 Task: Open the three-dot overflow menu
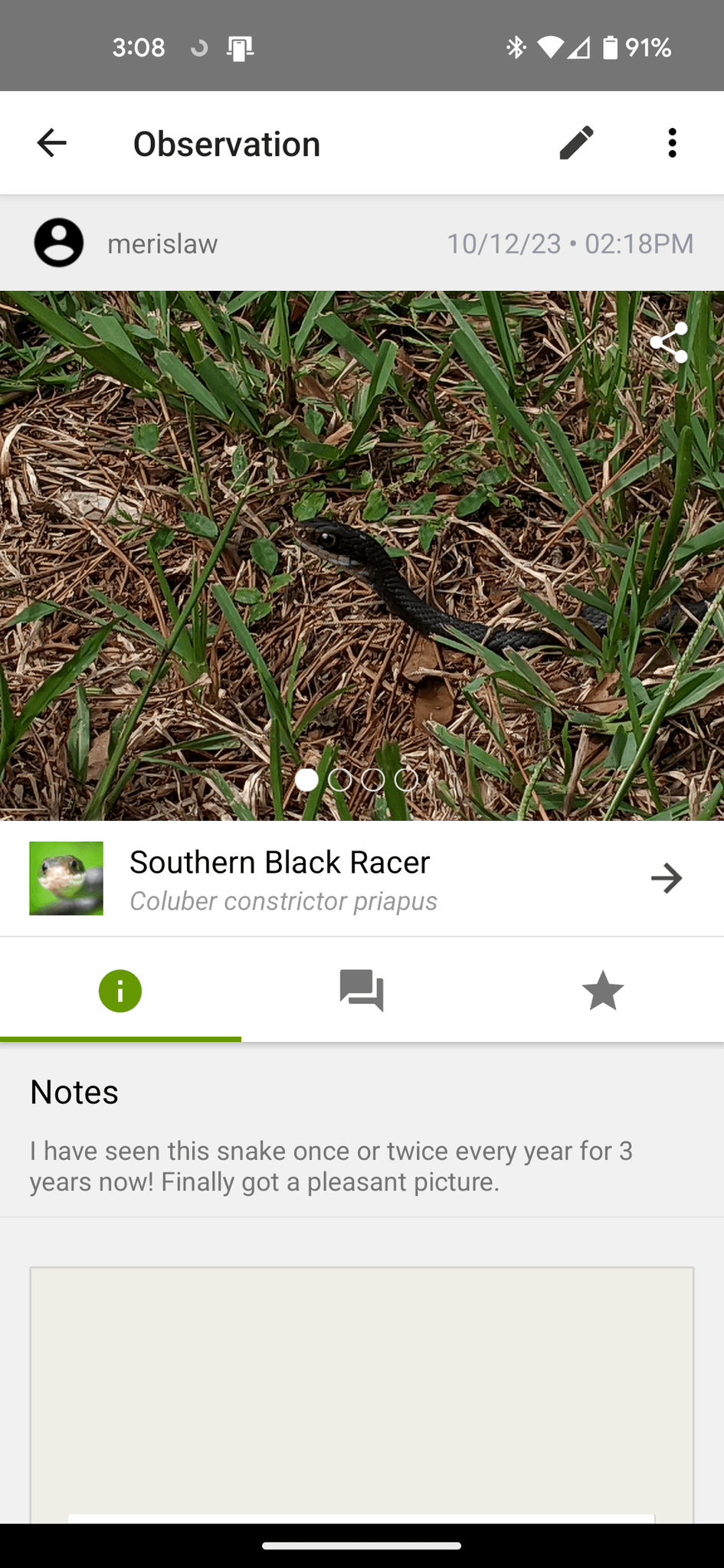(672, 143)
